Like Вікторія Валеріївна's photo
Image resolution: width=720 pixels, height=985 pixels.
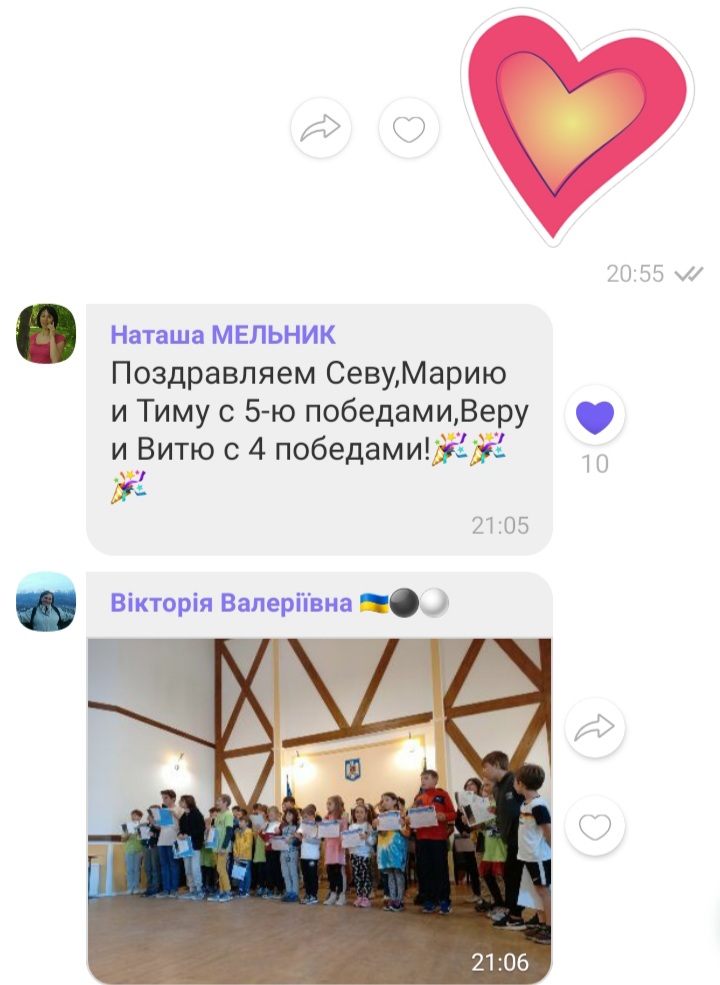595,827
